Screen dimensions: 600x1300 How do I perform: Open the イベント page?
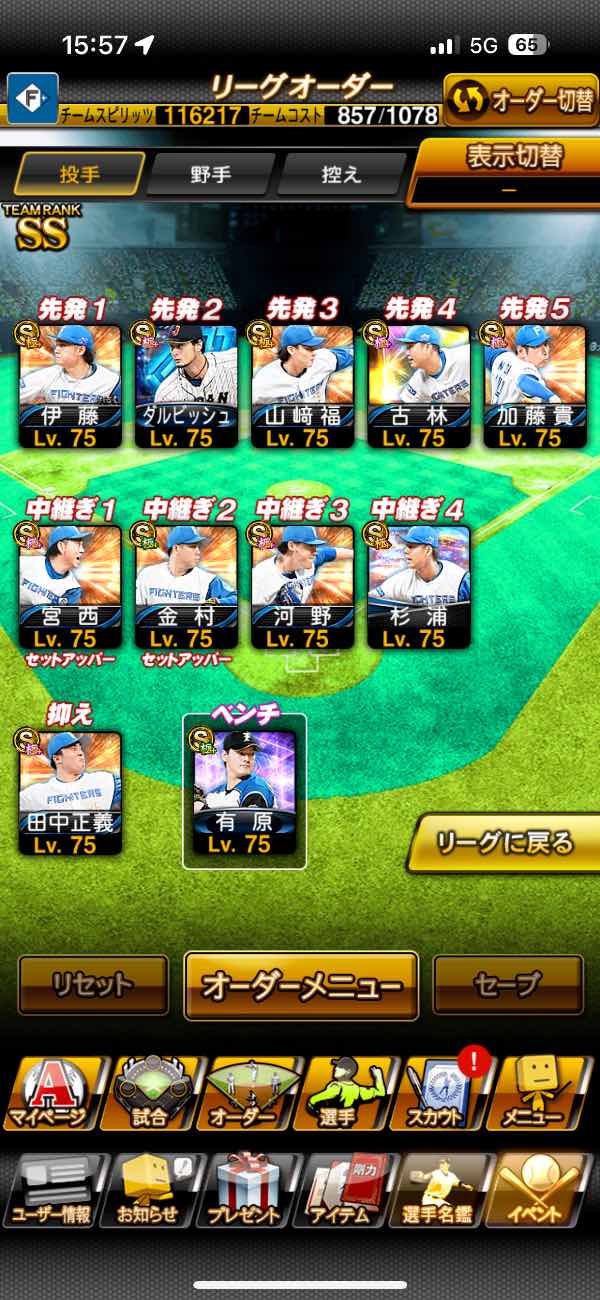click(540, 1190)
